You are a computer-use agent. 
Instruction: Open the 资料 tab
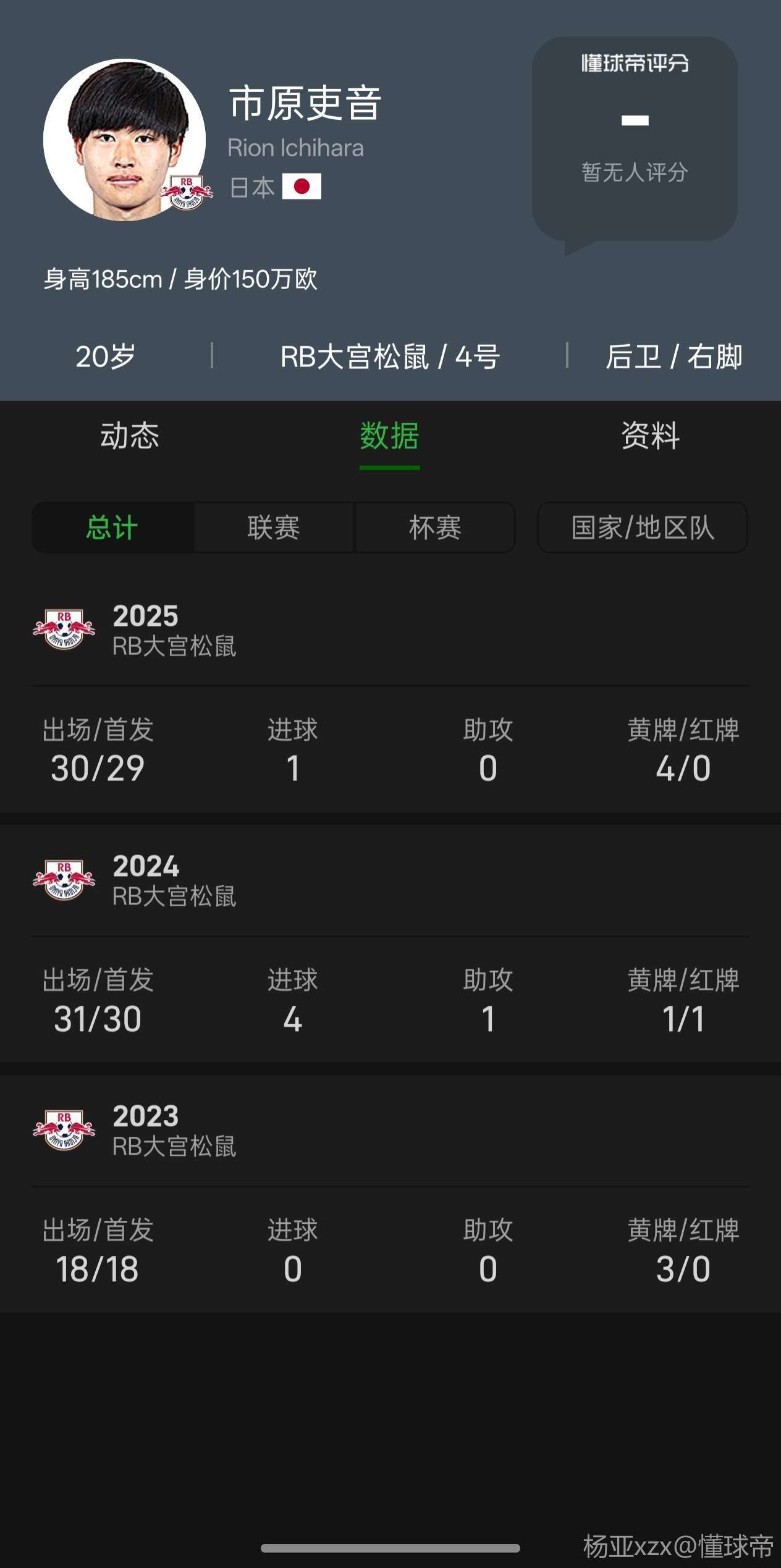(x=650, y=436)
